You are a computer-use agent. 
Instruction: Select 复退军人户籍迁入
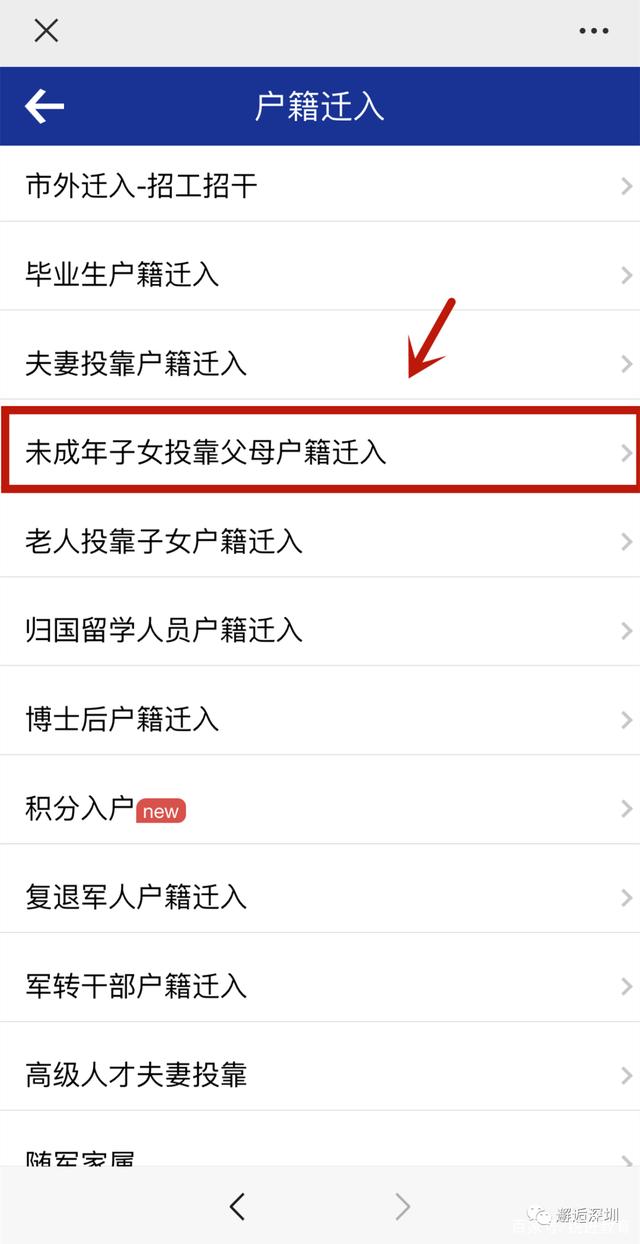click(x=320, y=896)
